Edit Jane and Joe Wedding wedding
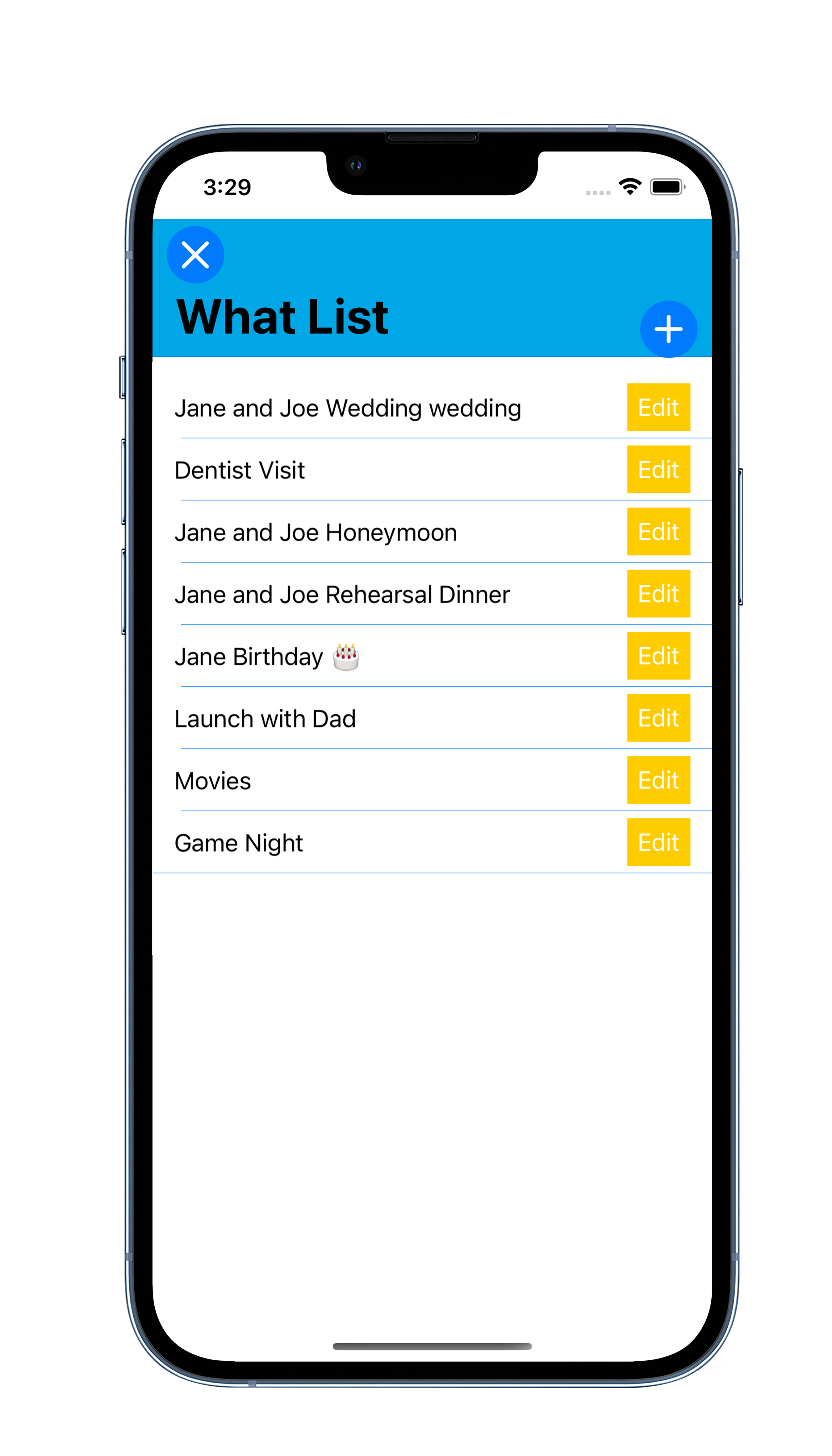The width and height of the screenshot is (832, 1456). 658,408
